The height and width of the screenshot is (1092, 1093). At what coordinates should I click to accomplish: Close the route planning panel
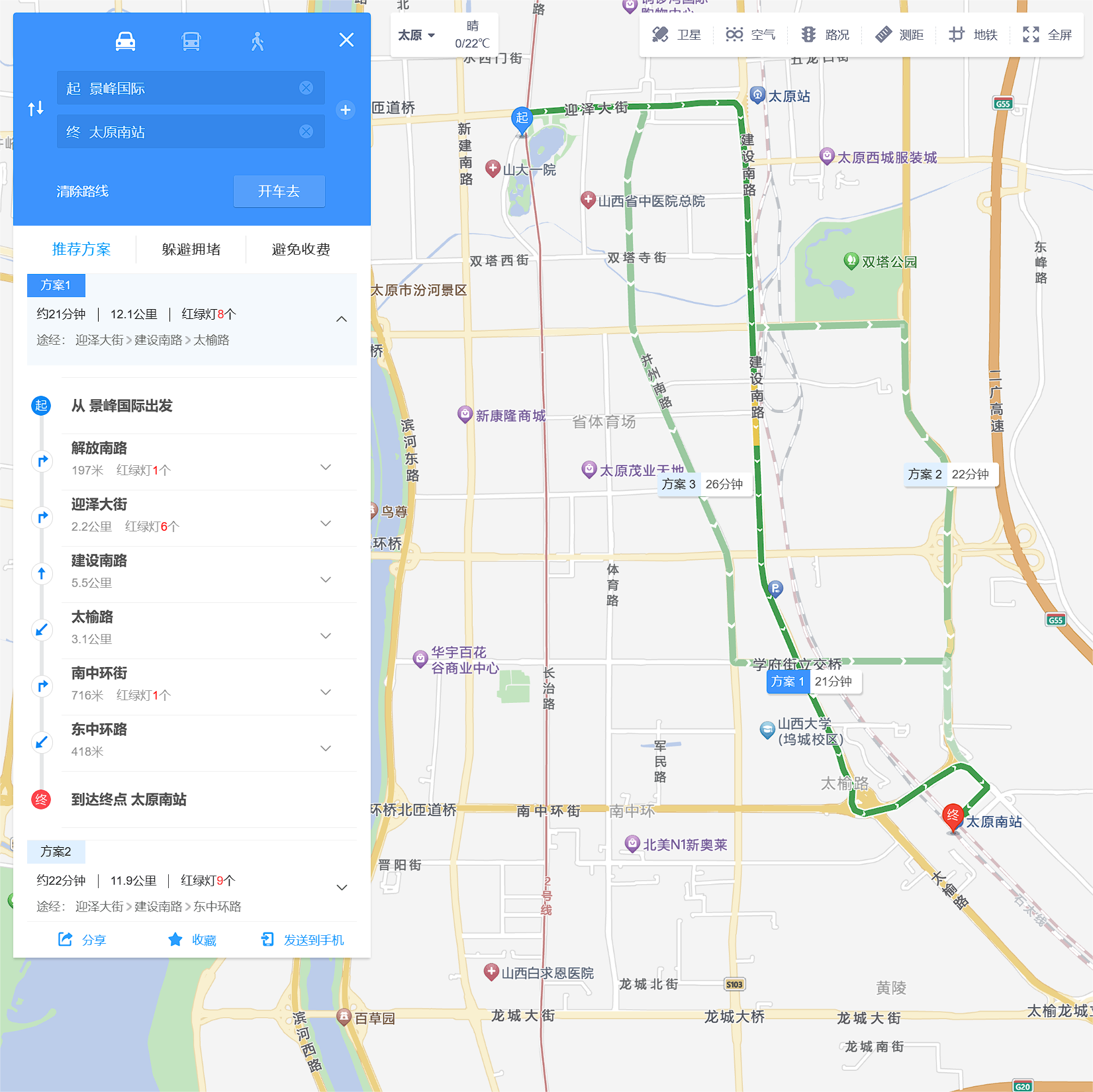346,40
